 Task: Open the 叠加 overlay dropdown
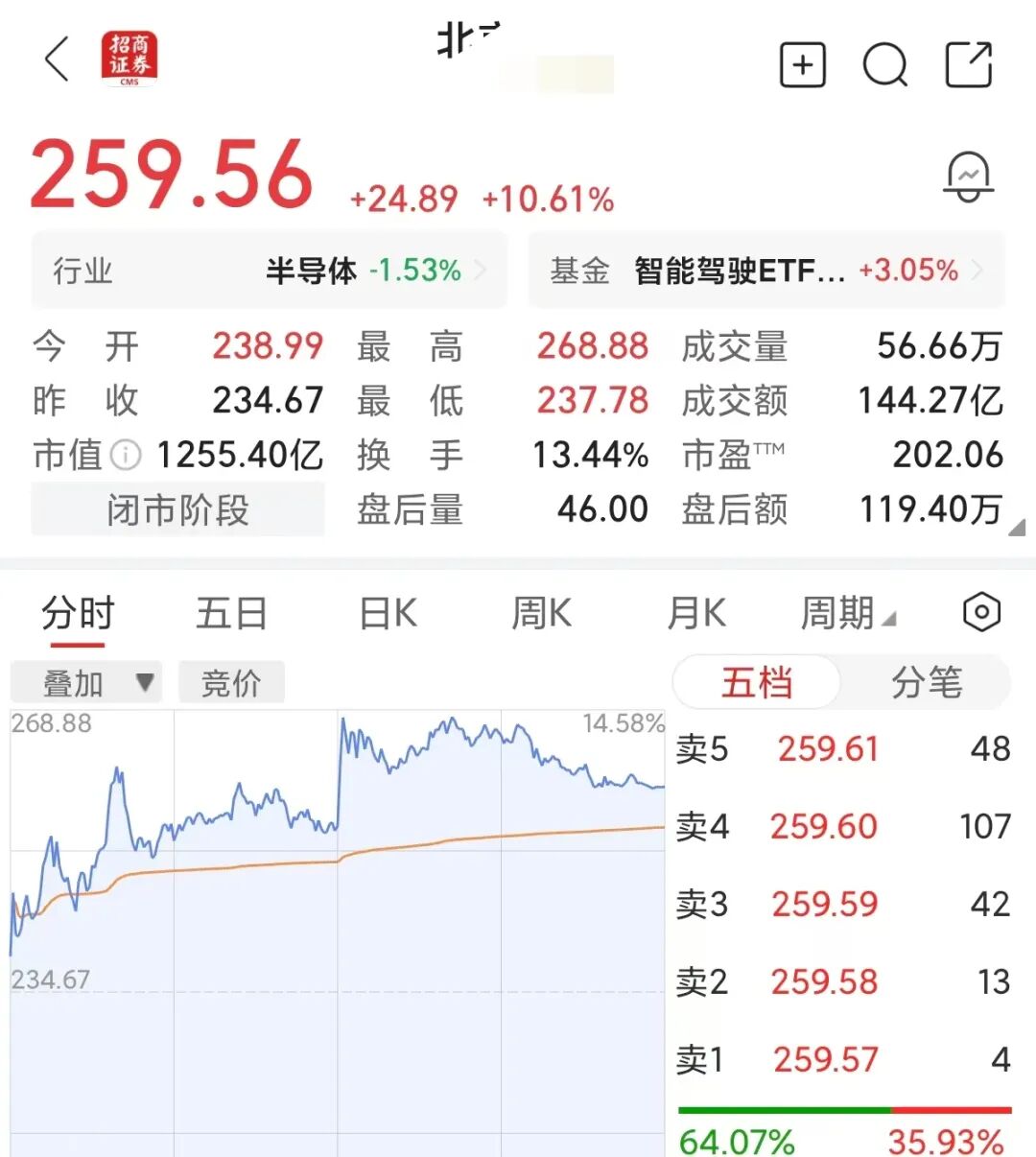click(86, 683)
